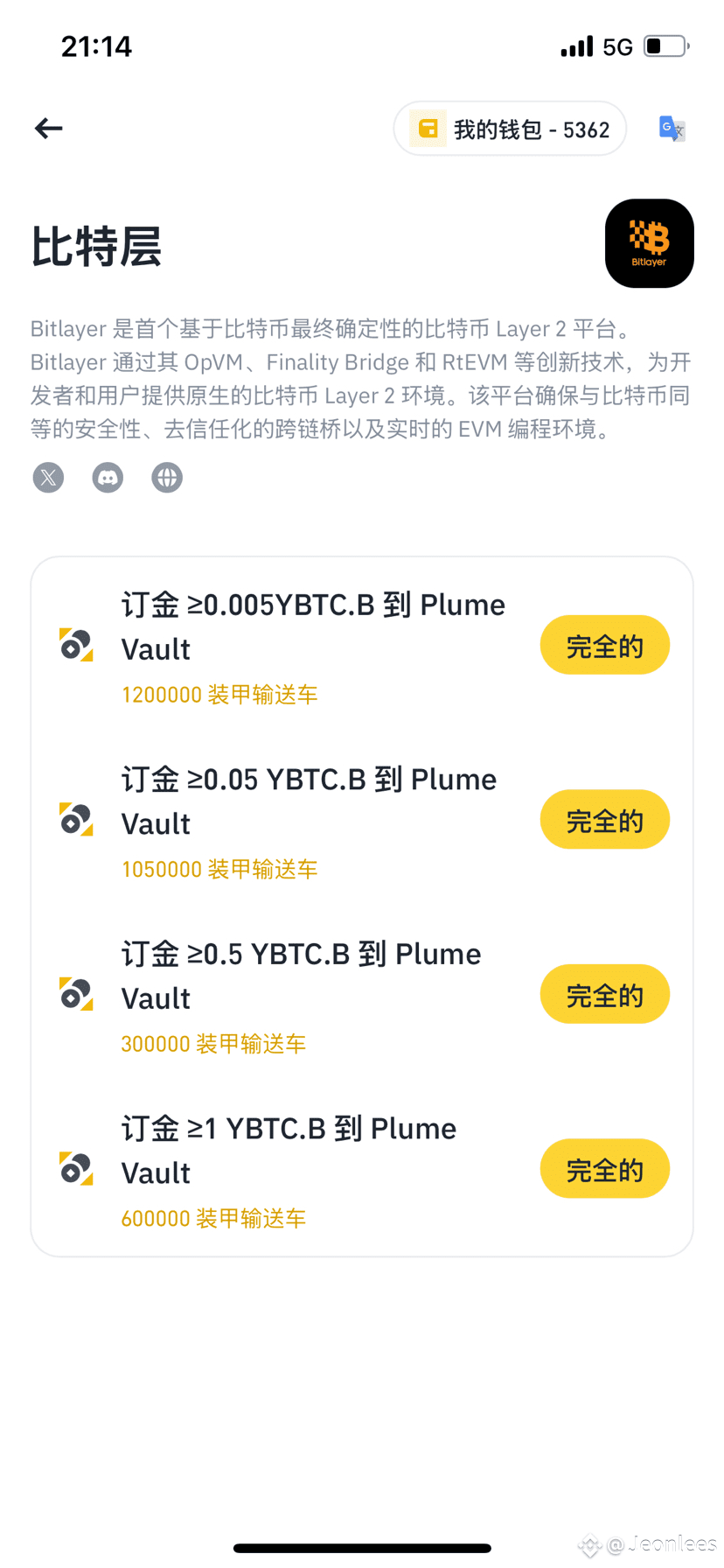Open Bitlayer's X profile link
724x1568 pixels.
coord(49,478)
